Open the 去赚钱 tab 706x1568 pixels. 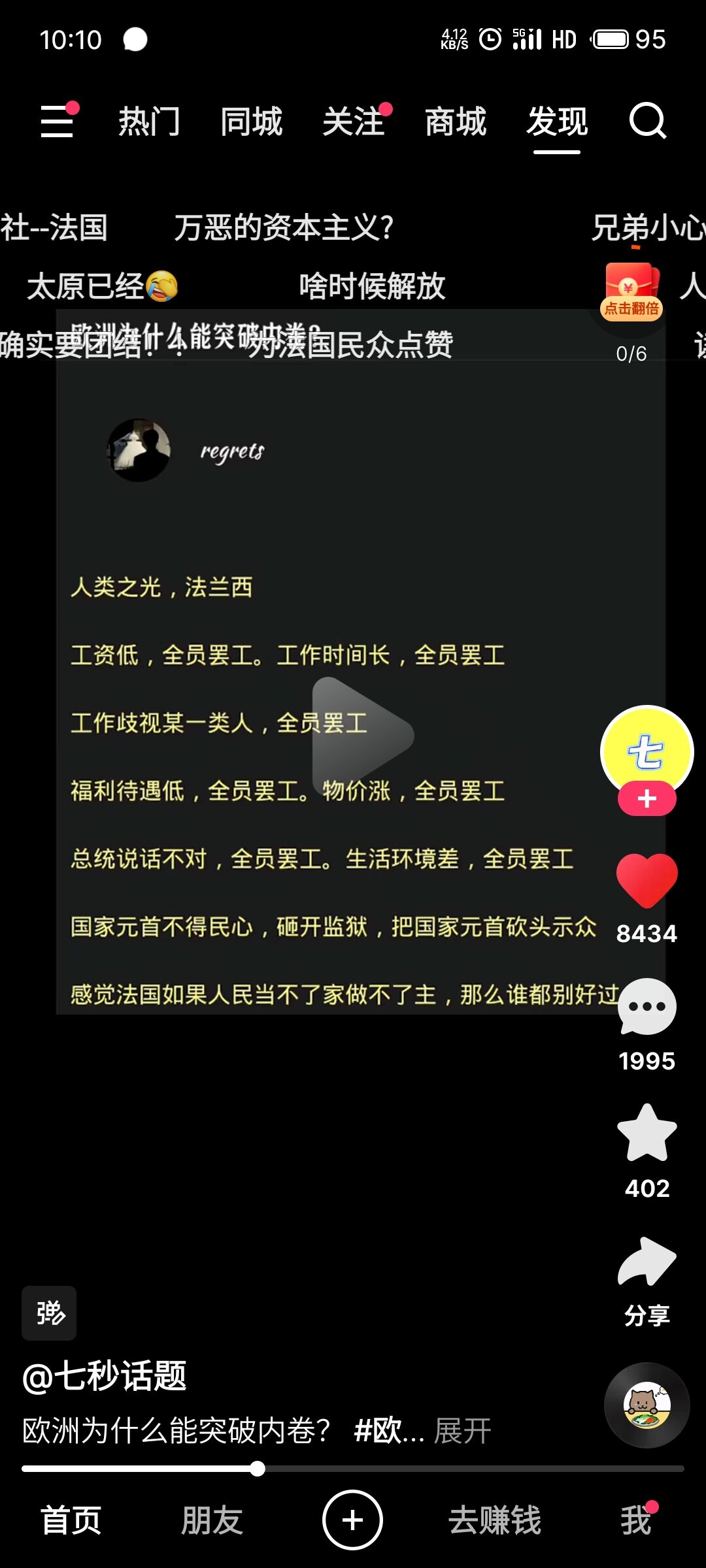pyautogui.click(x=494, y=1520)
